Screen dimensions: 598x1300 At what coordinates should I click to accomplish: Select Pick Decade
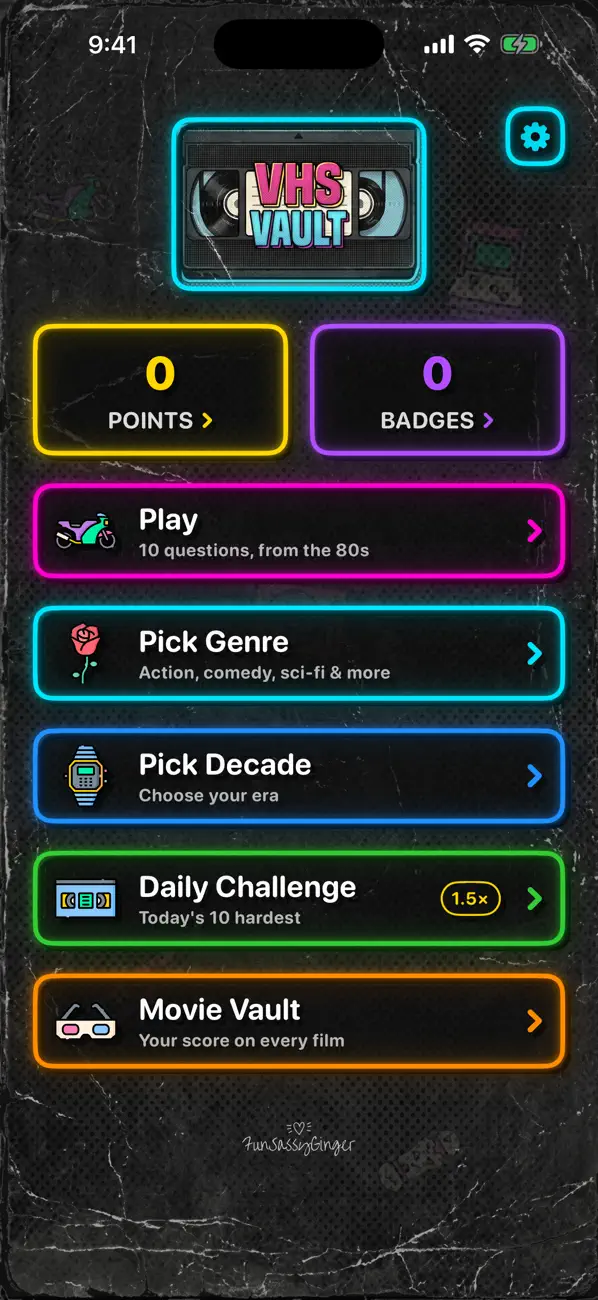[x=299, y=776]
